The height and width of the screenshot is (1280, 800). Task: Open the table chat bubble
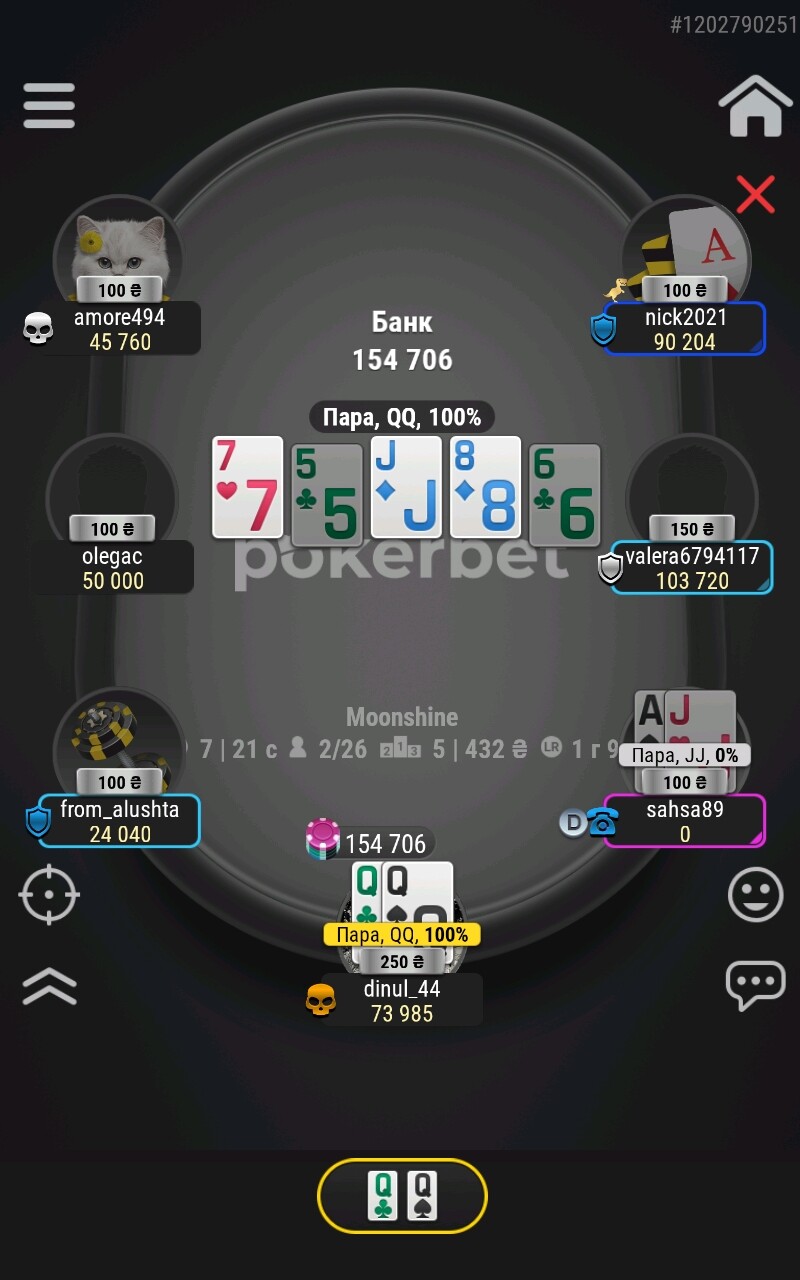point(755,986)
